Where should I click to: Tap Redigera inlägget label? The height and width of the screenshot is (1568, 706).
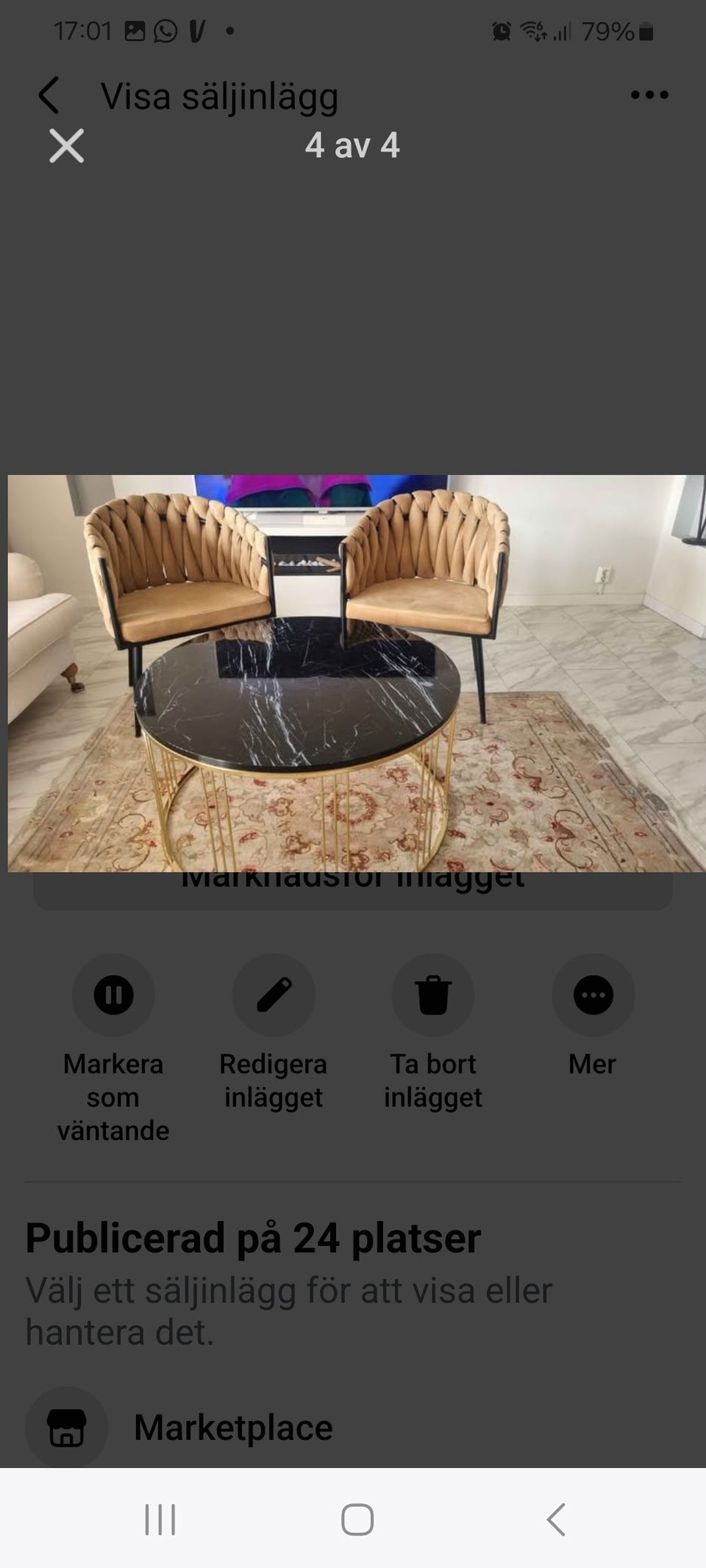tap(273, 1080)
